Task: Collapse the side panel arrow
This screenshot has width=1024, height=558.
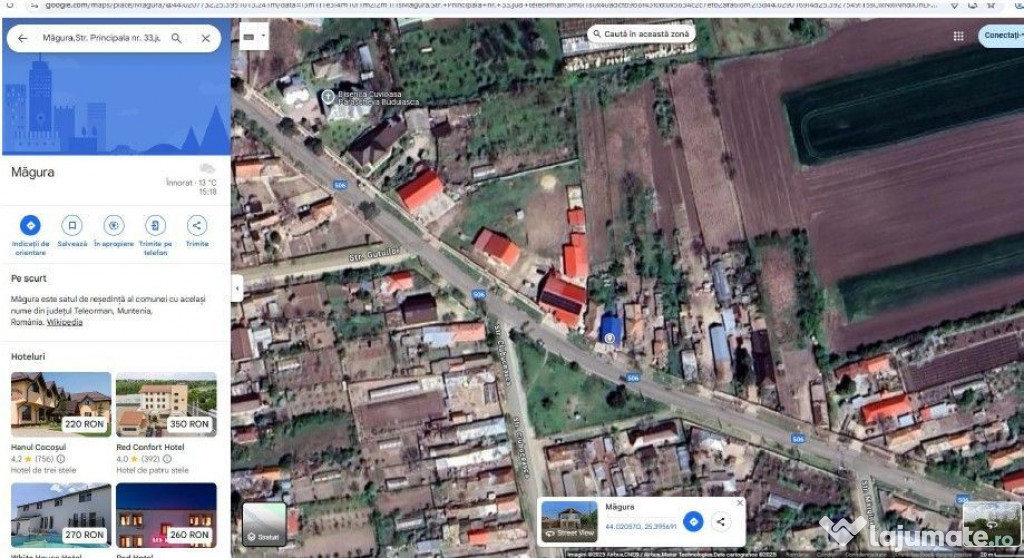Action: tap(237, 288)
